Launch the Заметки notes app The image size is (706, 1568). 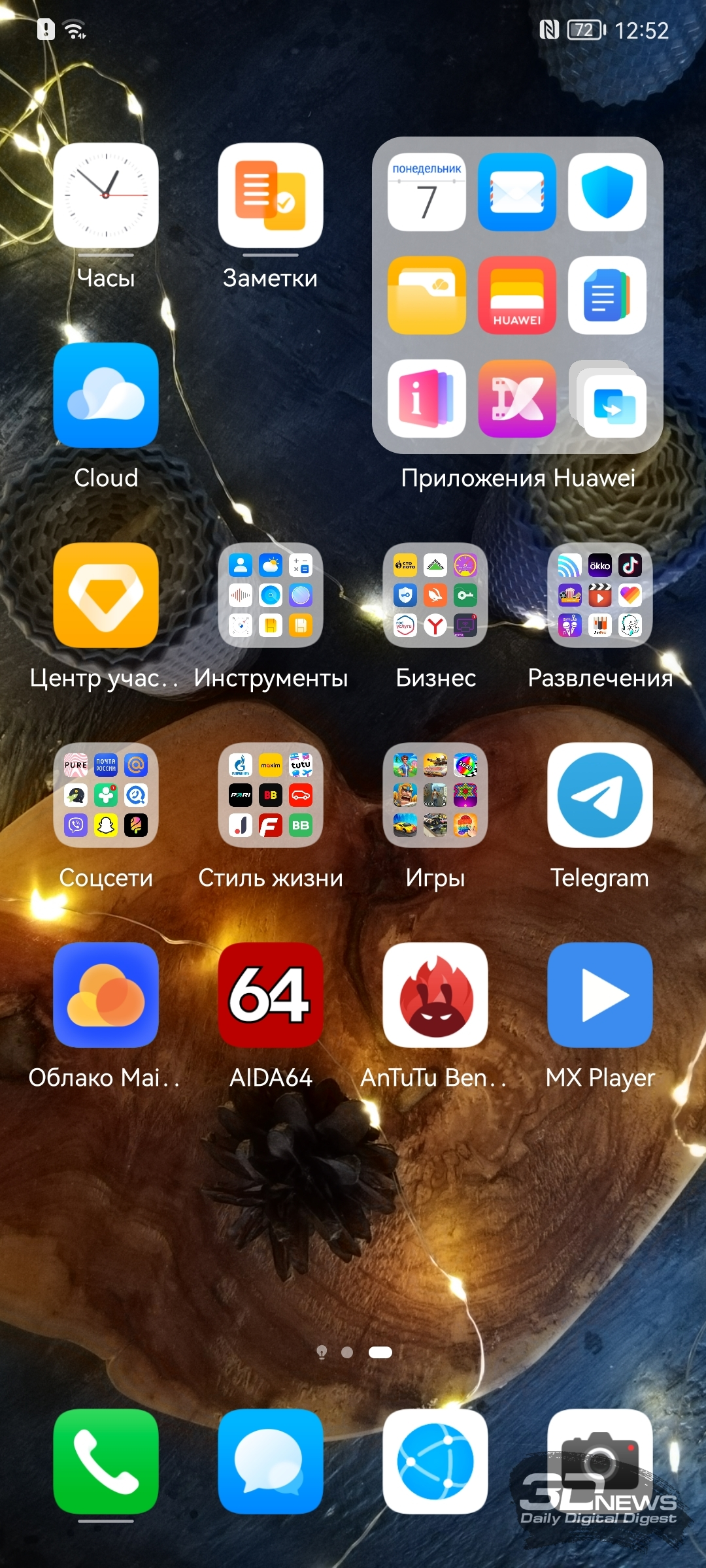click(x=271, y=195)
